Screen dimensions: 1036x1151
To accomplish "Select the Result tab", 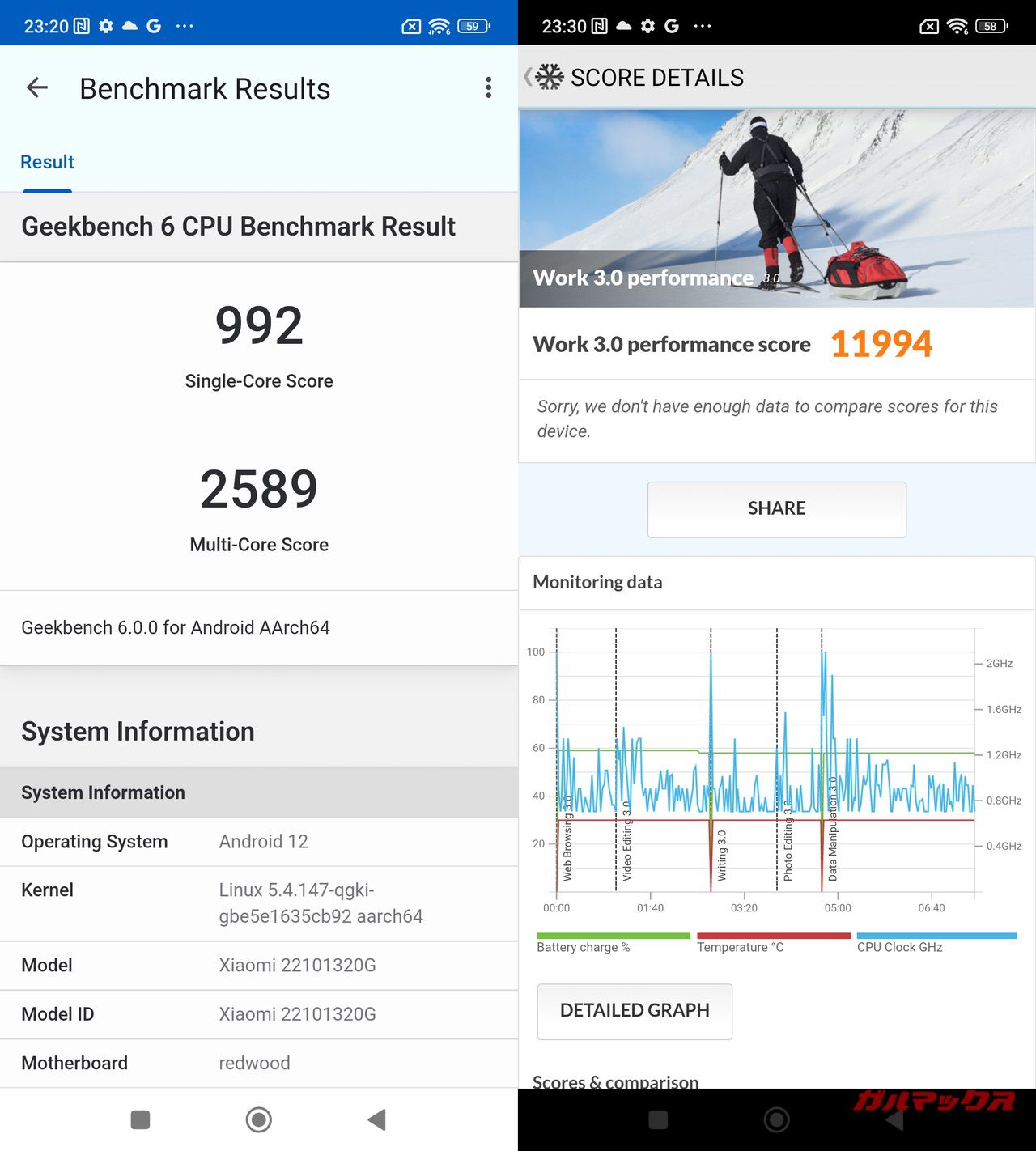I will 47,162.
